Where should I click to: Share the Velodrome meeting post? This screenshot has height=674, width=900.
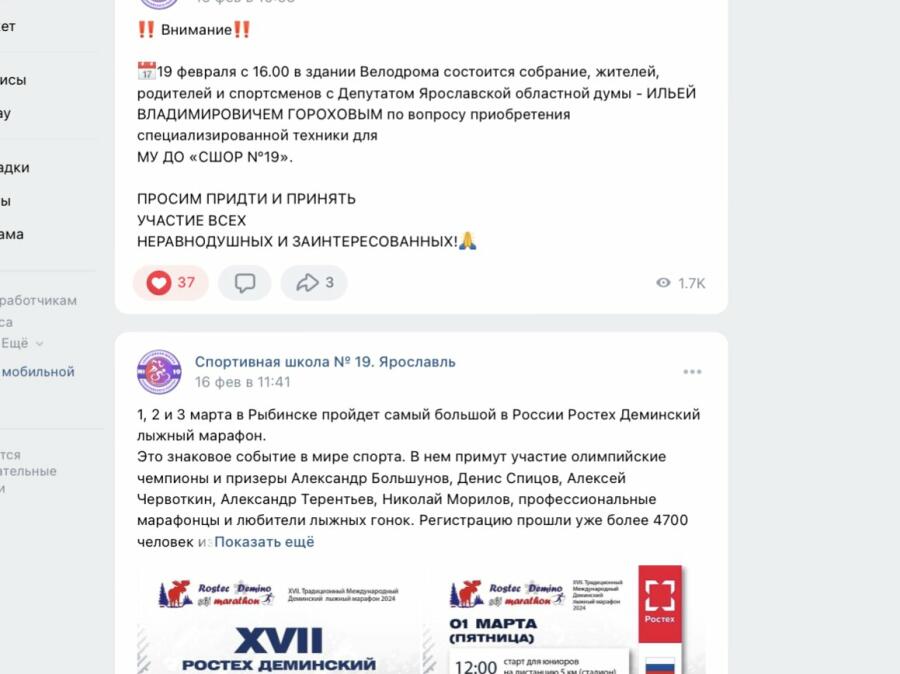[x=314, y=283]
